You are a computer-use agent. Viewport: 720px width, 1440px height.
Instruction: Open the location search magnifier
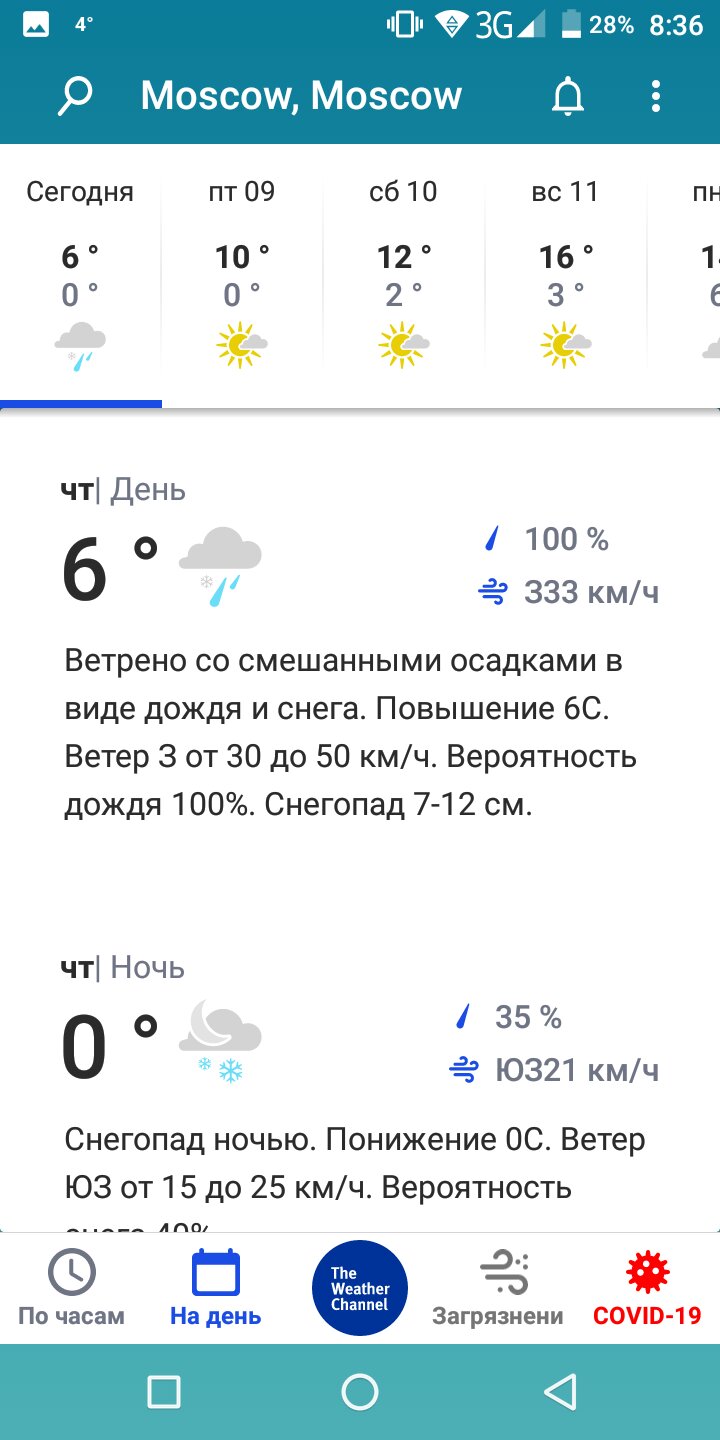click(76, 96)
